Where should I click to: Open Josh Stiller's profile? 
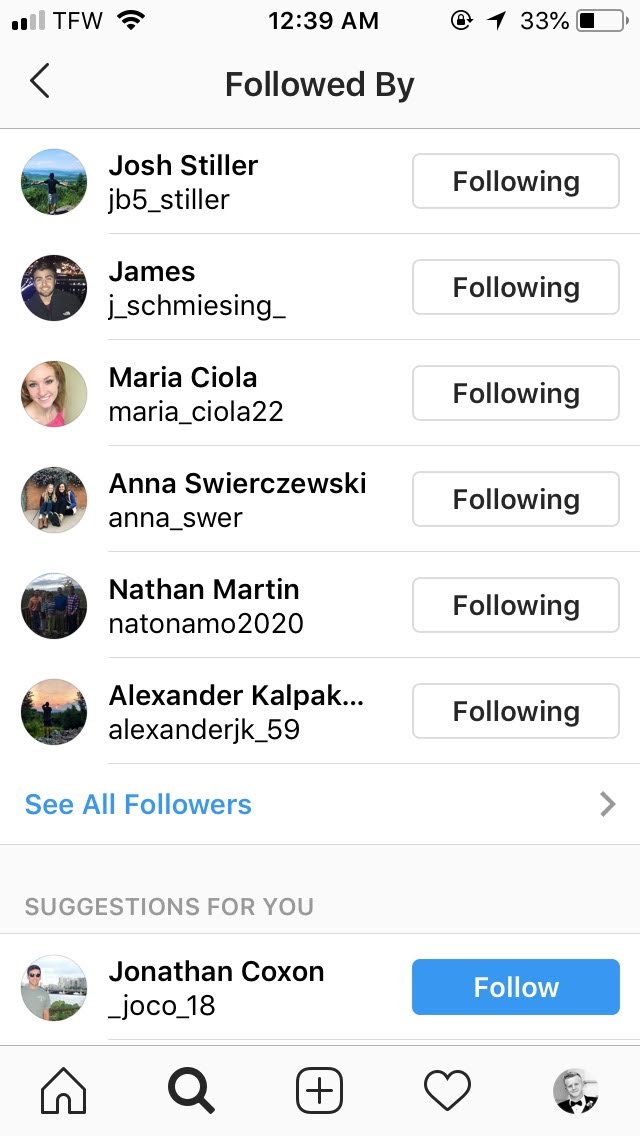point(183,181)
